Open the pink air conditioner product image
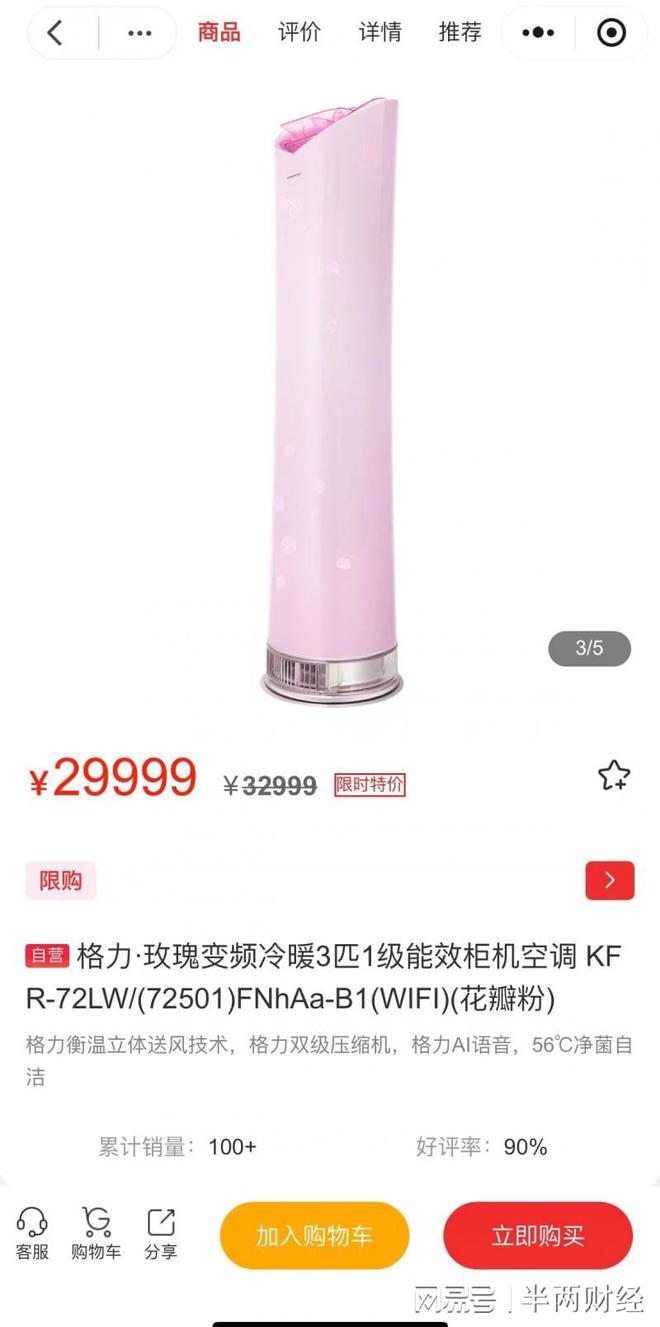 [x=335, y=400]
